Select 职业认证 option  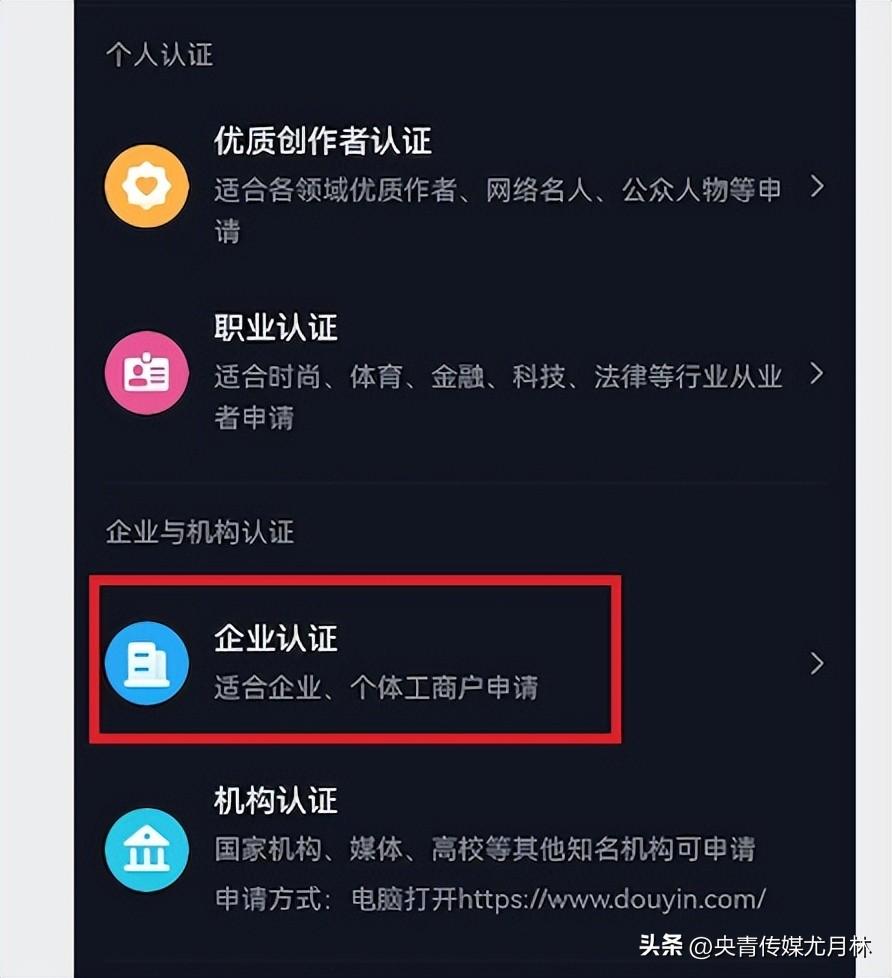[x=464, y=373]
